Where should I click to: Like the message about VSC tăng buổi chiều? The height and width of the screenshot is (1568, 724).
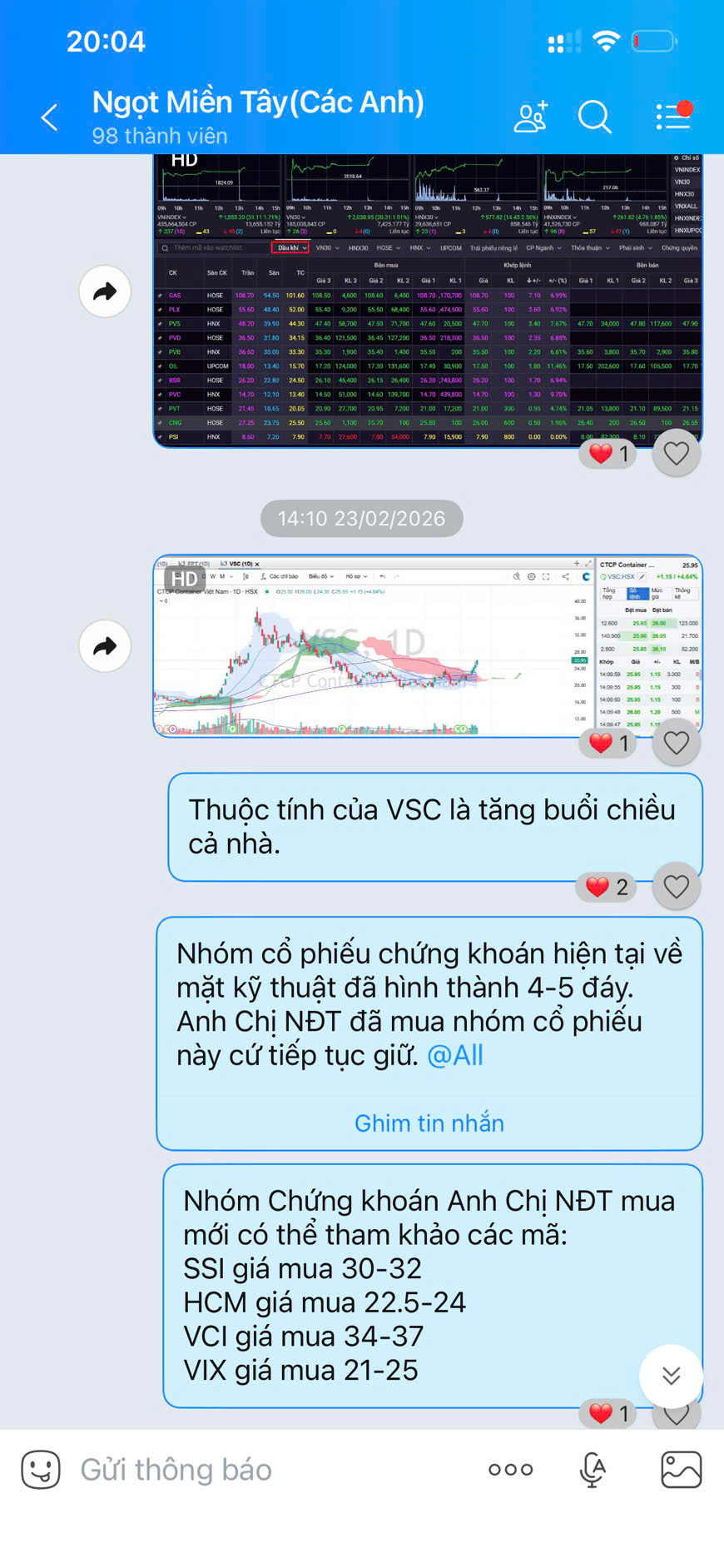676,887
